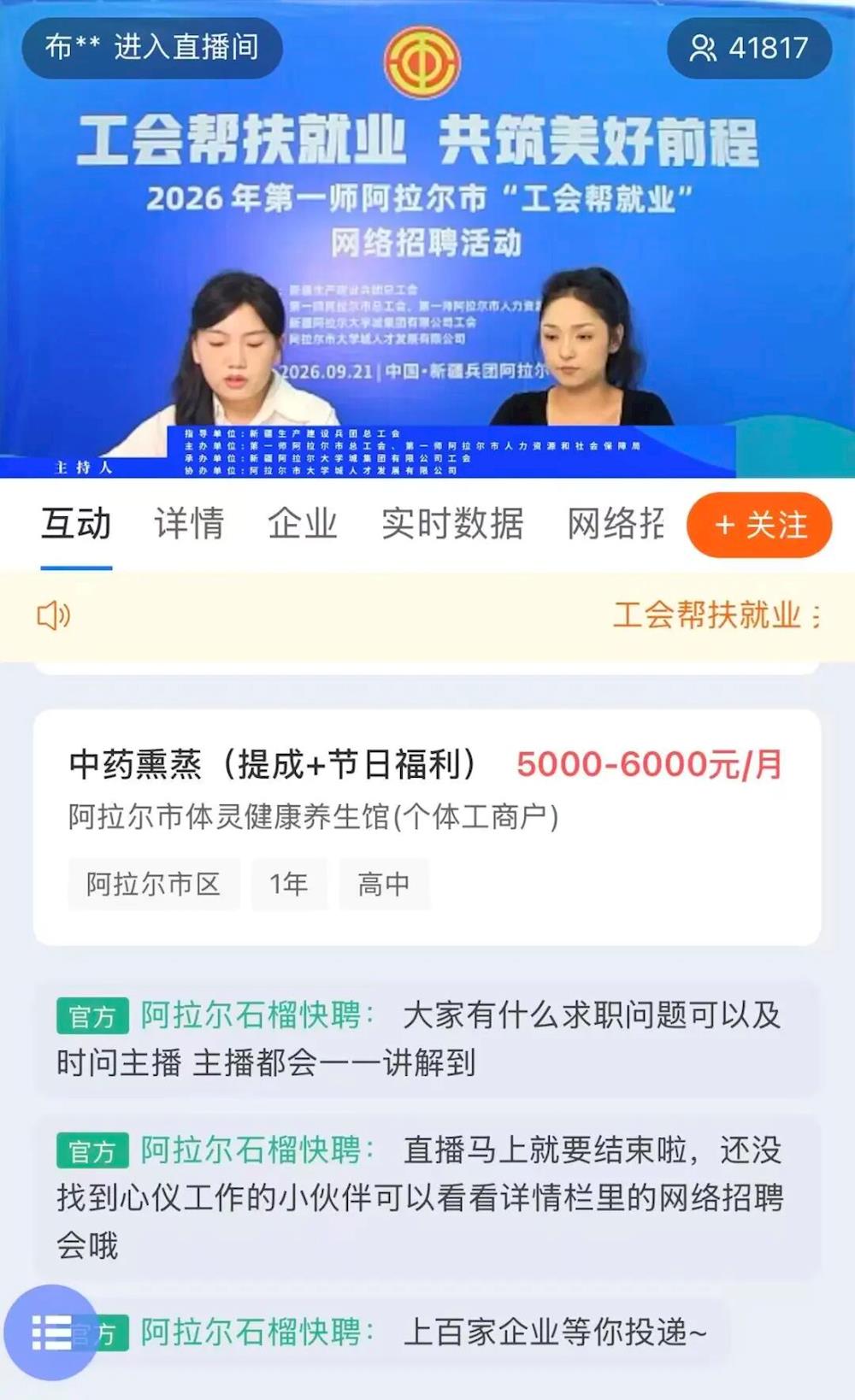This screenshot has height=1400, width=855.
Task: Follow the livestream with 关注 button
Action: 759,525
